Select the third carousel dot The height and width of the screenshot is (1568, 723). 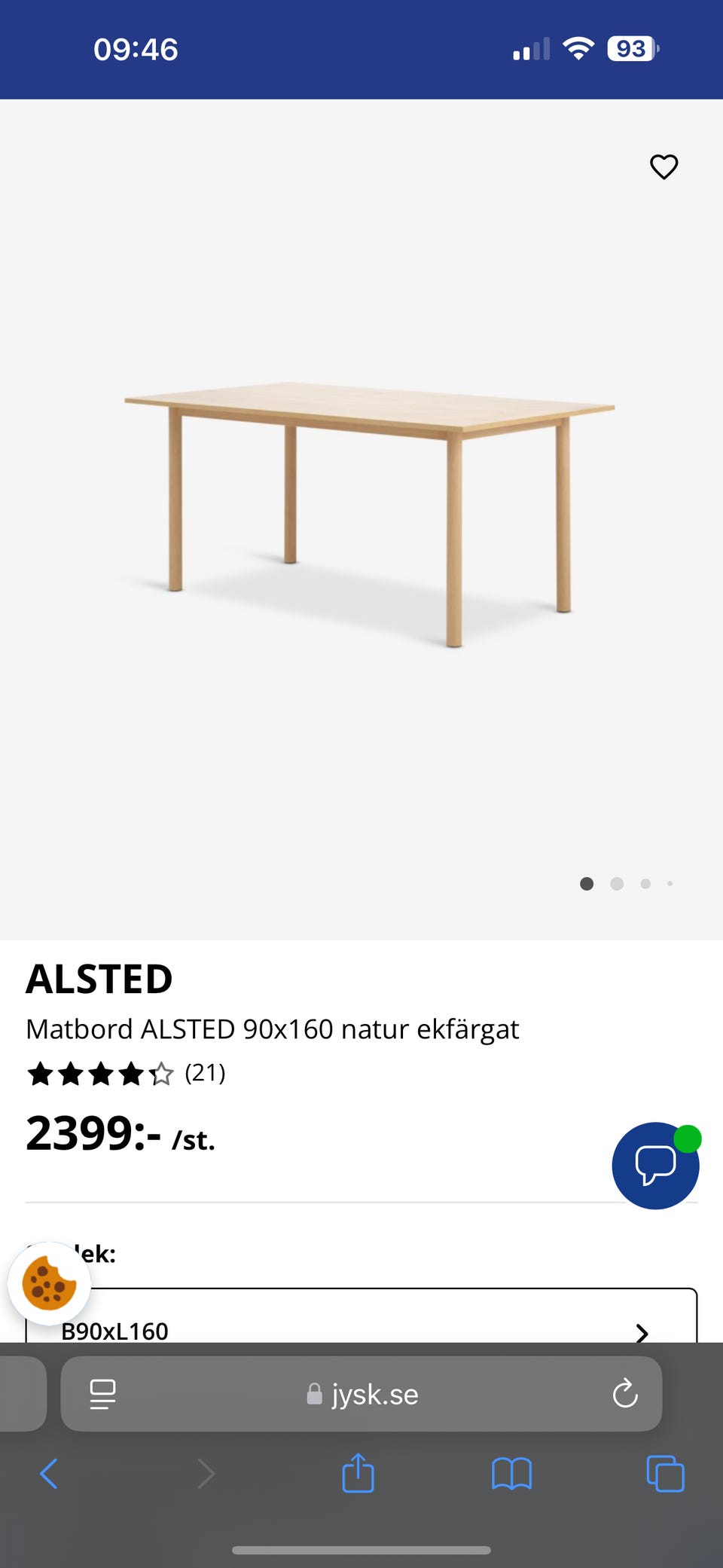(645, 884)
